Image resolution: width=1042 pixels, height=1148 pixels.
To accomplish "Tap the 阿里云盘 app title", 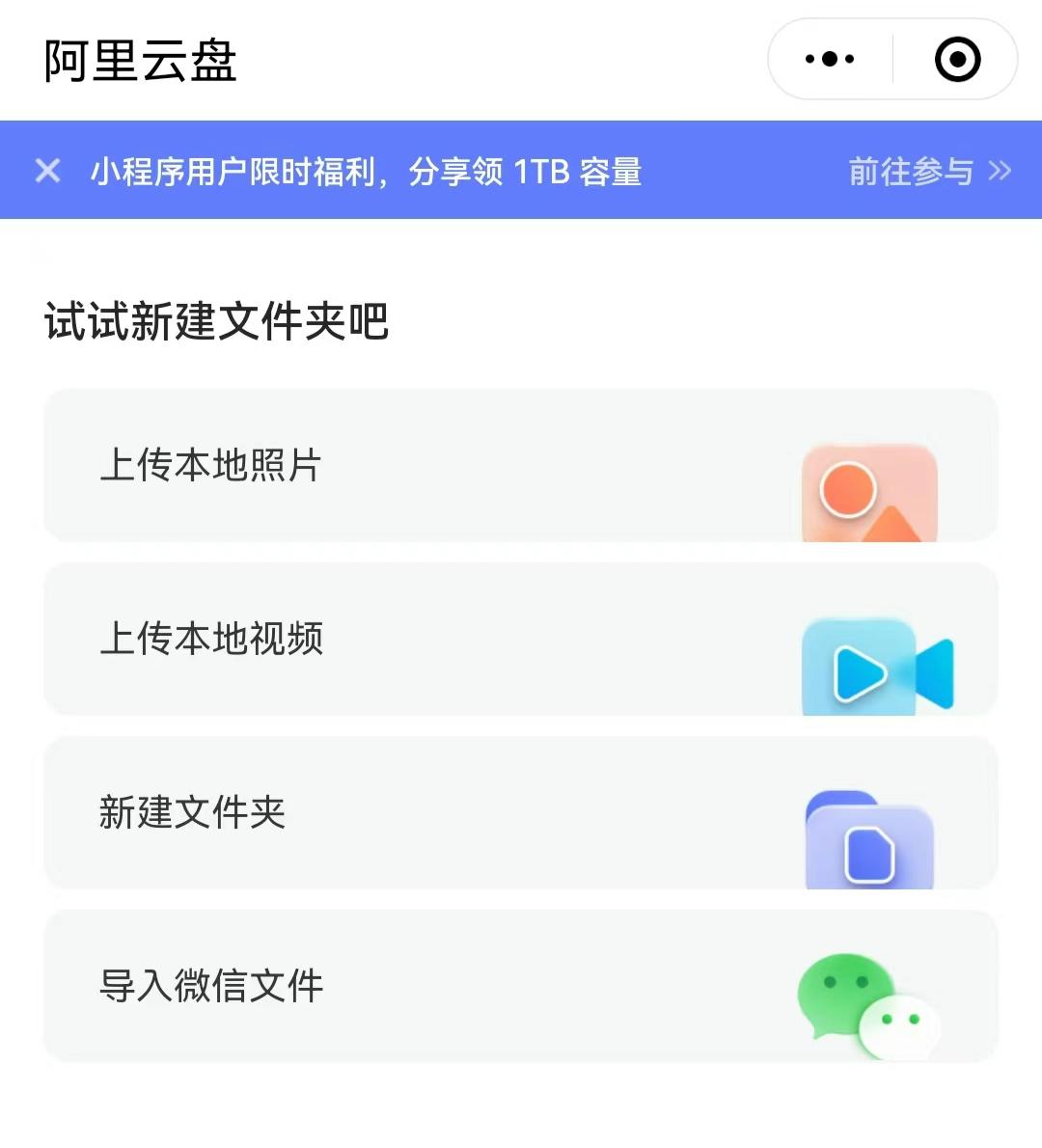I will click(x=138, y=59).
